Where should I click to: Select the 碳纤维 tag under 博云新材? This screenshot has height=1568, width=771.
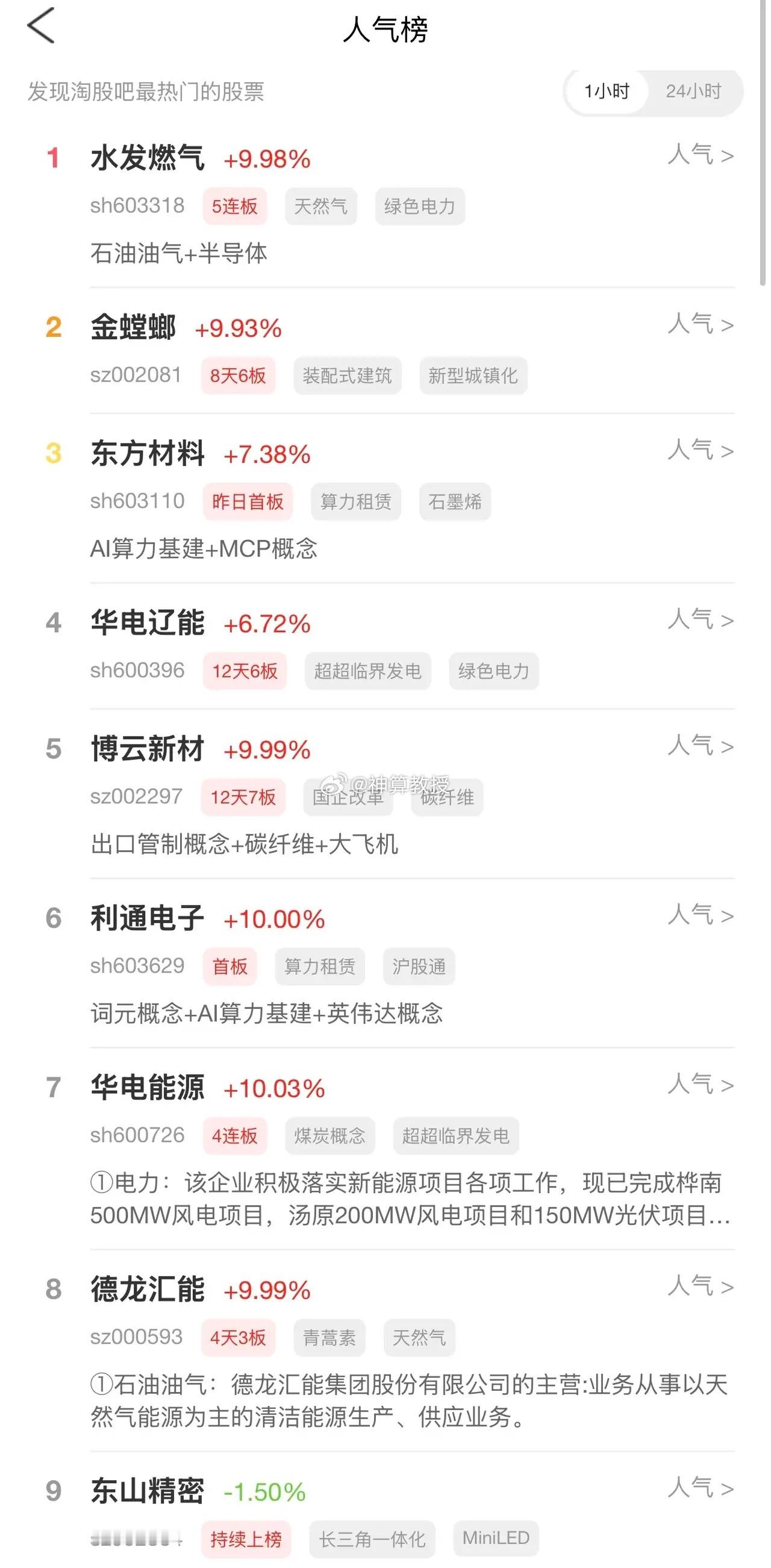(x=447, y=797)
